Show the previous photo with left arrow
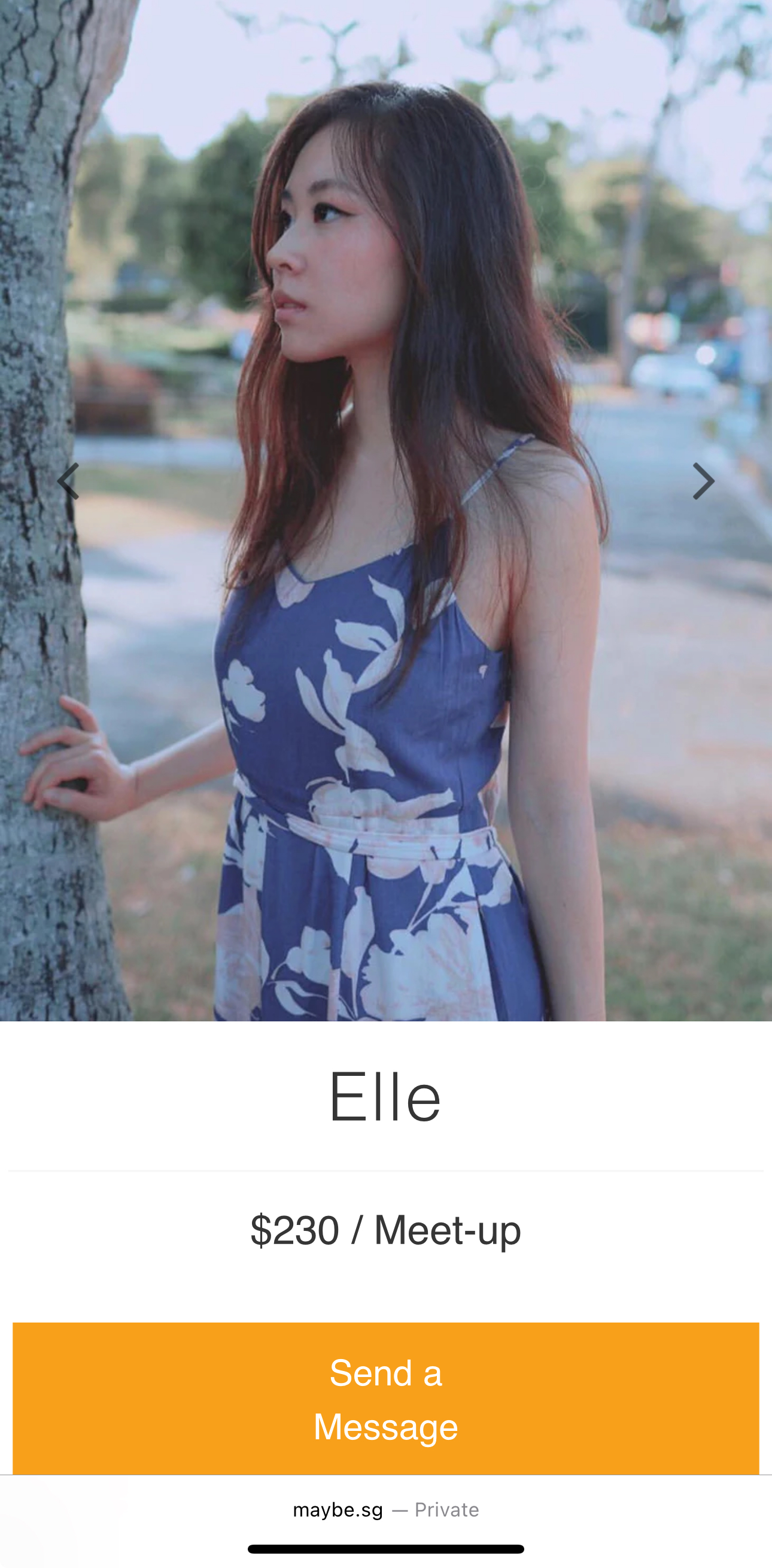Viewport: 772px width, 1568px height. click(68, 481)
